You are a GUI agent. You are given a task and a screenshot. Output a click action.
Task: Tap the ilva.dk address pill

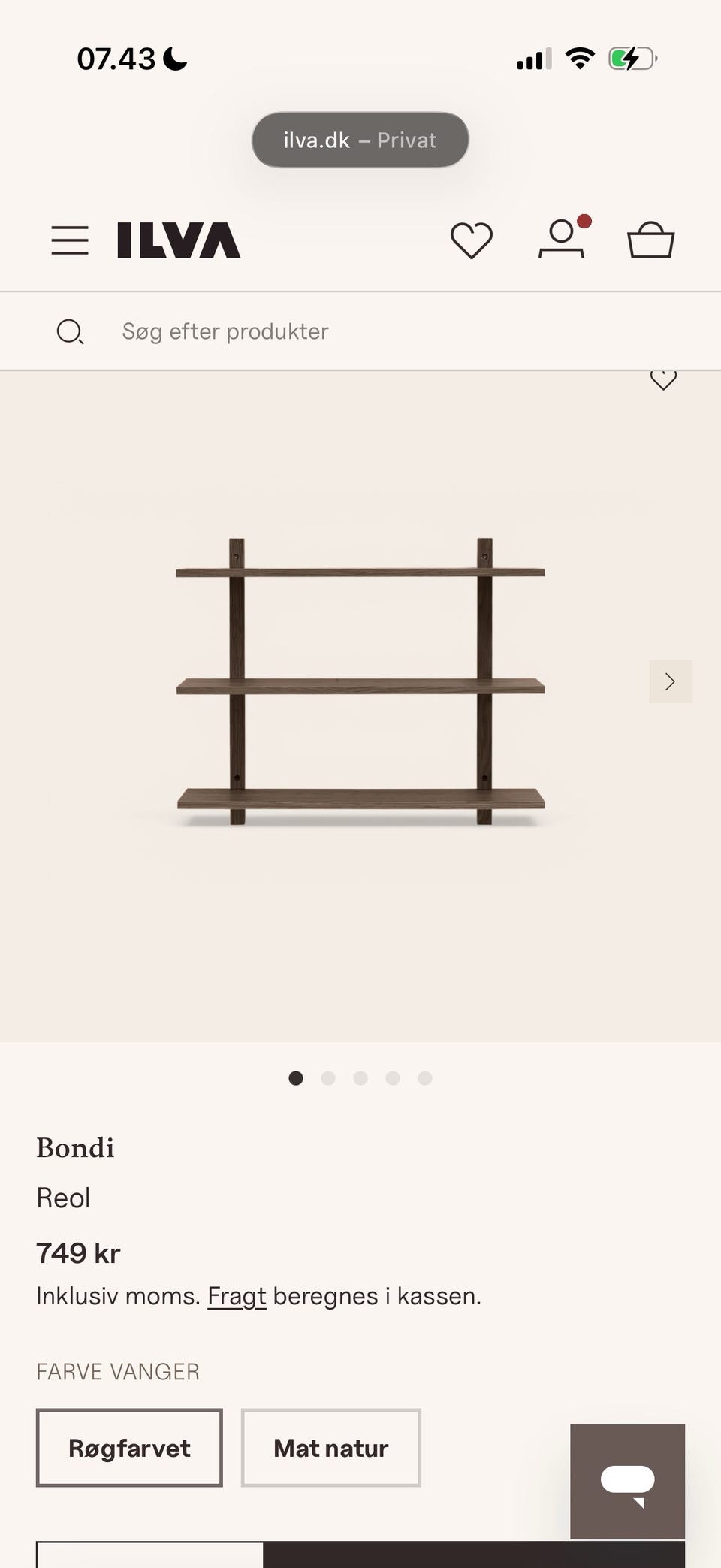point(360,140)
